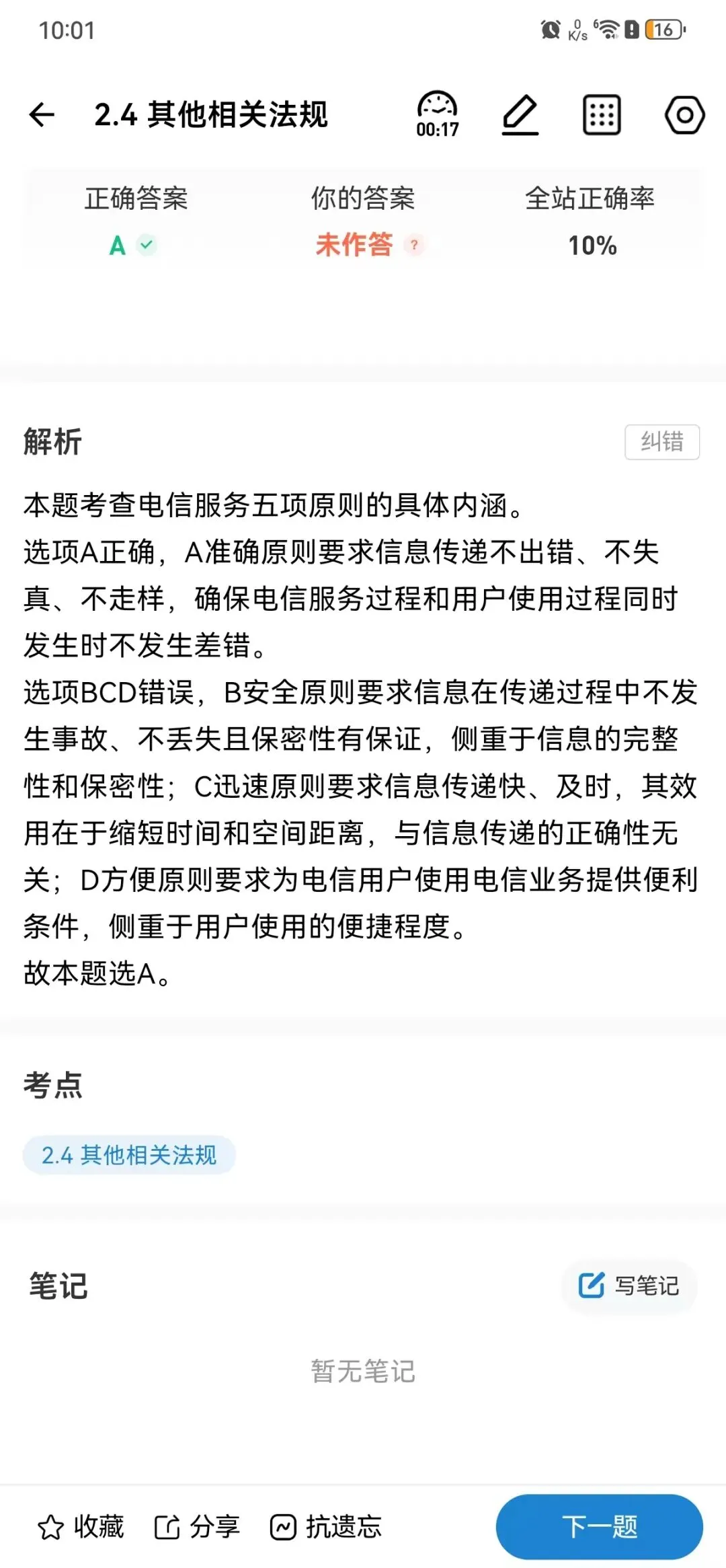
Task: Share this question via 分享
Action: (197, 1526)
